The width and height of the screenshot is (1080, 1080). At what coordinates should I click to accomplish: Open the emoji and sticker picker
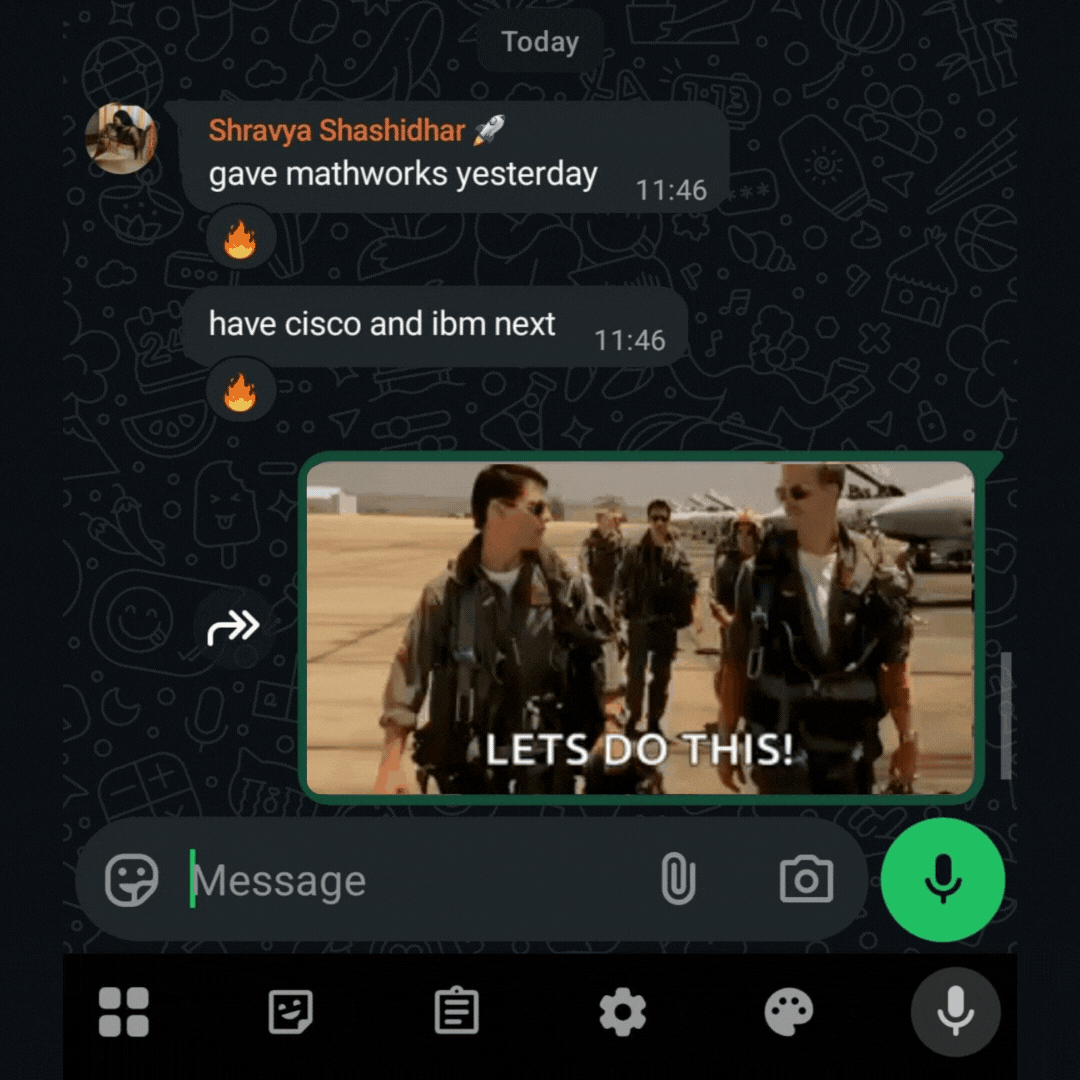point(131,880)
